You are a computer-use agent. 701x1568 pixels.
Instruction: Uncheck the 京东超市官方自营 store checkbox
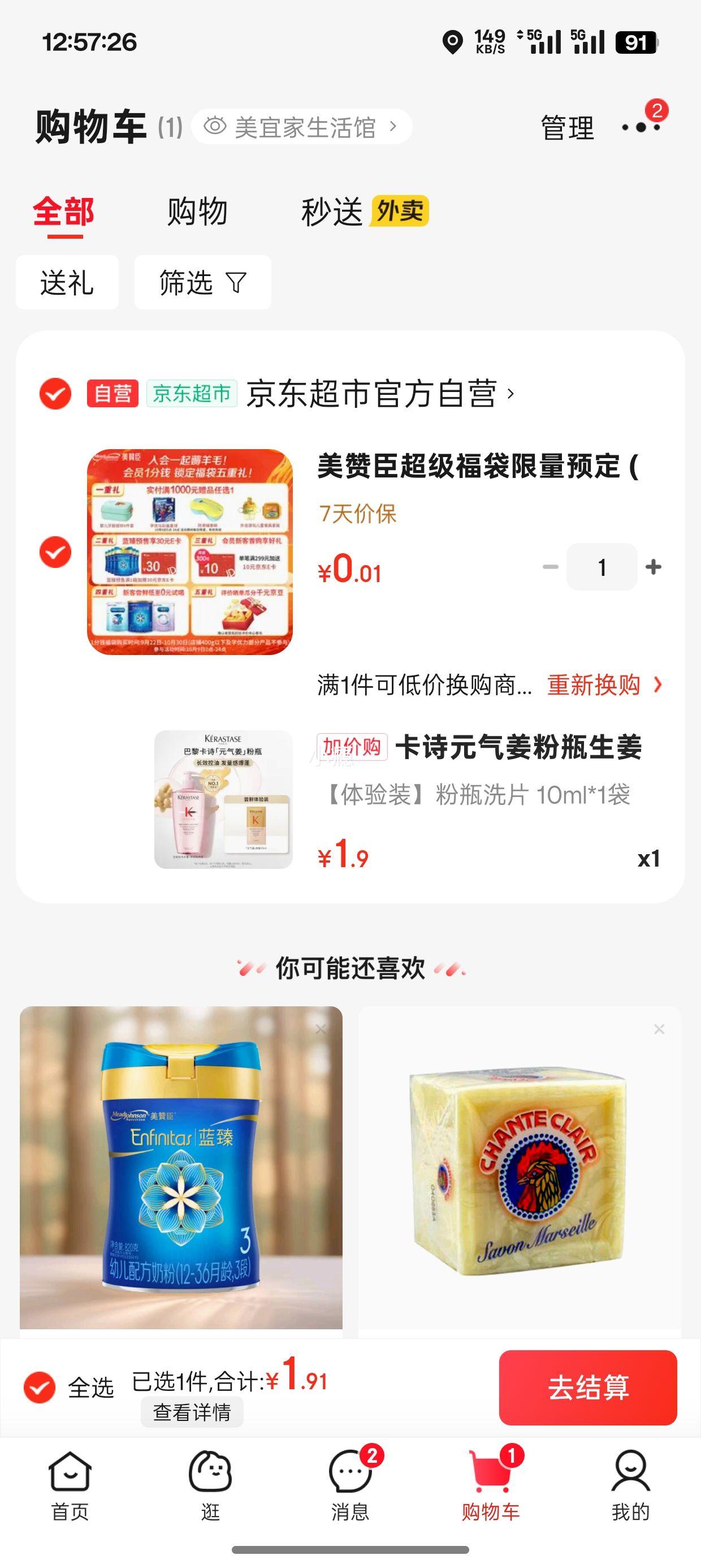[55, 393]
